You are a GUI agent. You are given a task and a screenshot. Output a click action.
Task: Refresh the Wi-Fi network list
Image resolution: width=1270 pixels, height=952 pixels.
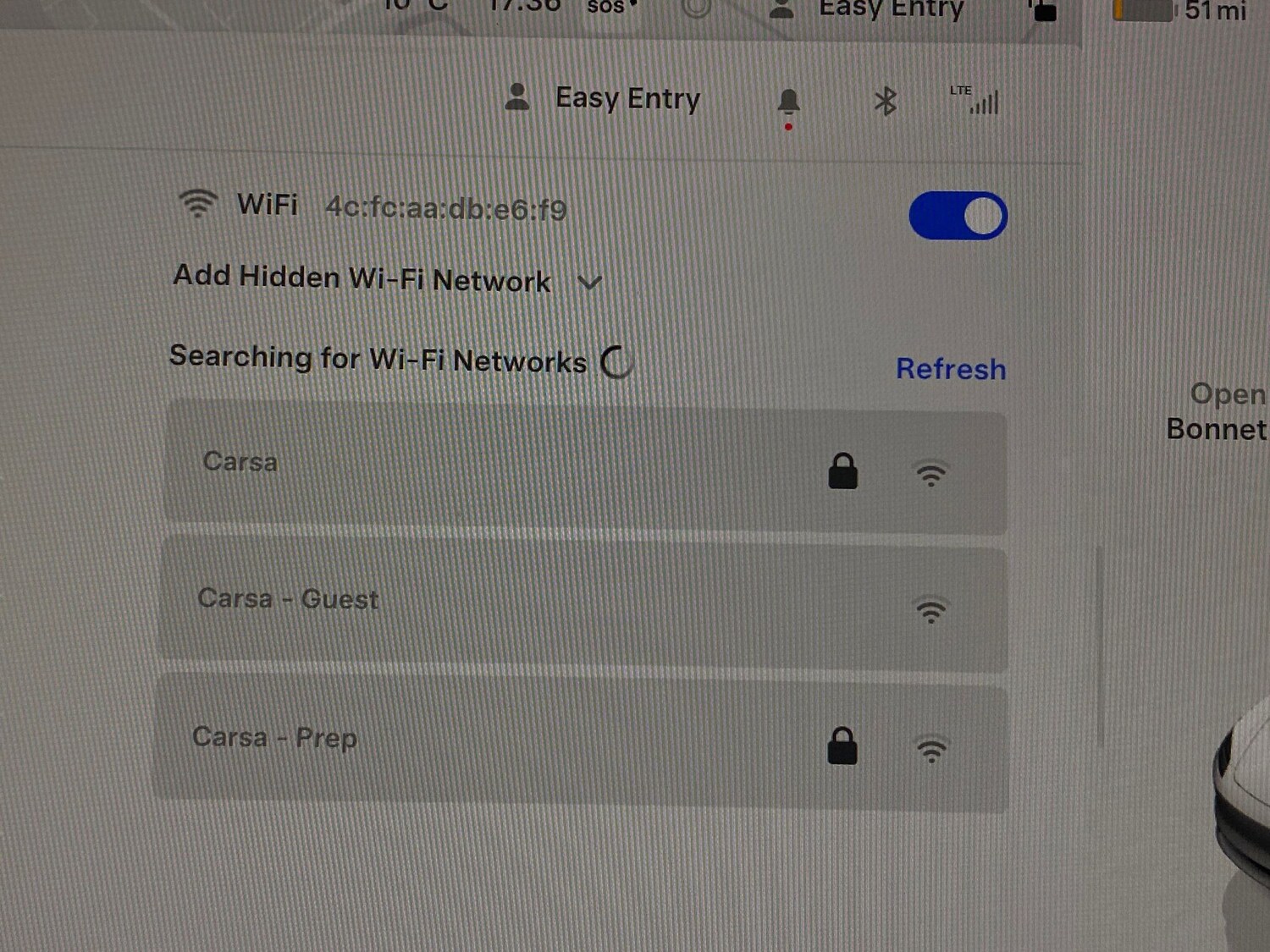[950, 369]
